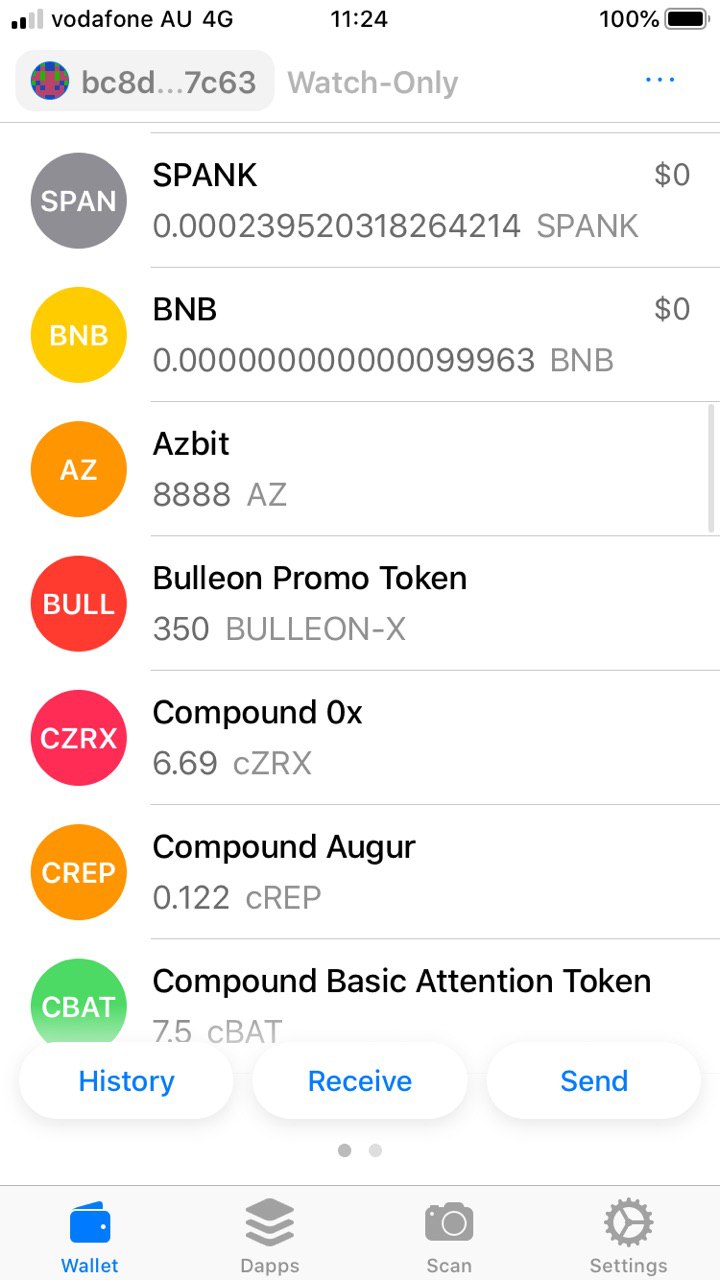The width and height of the screenshot is (720, 1280).
Task: Tap the Send button
Action: point(593,1081)
